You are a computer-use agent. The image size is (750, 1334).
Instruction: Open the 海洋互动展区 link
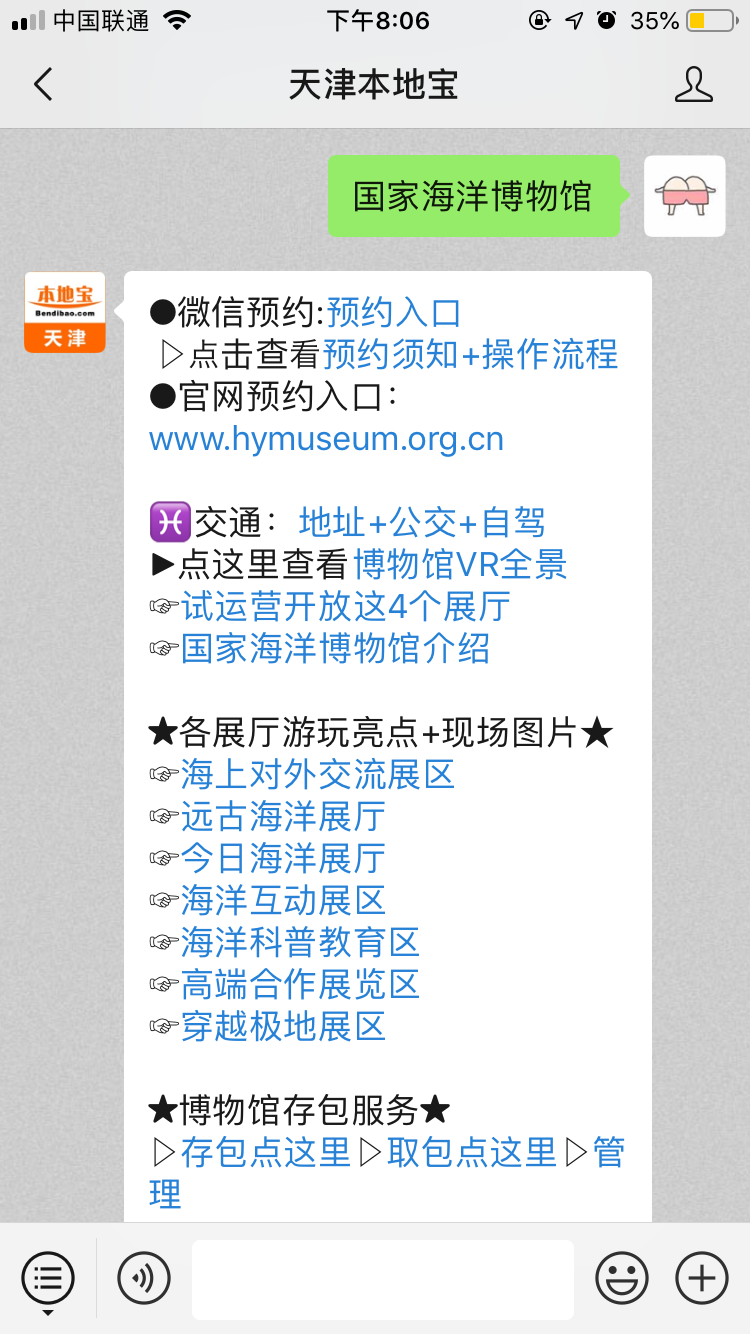tap(283, 901)
